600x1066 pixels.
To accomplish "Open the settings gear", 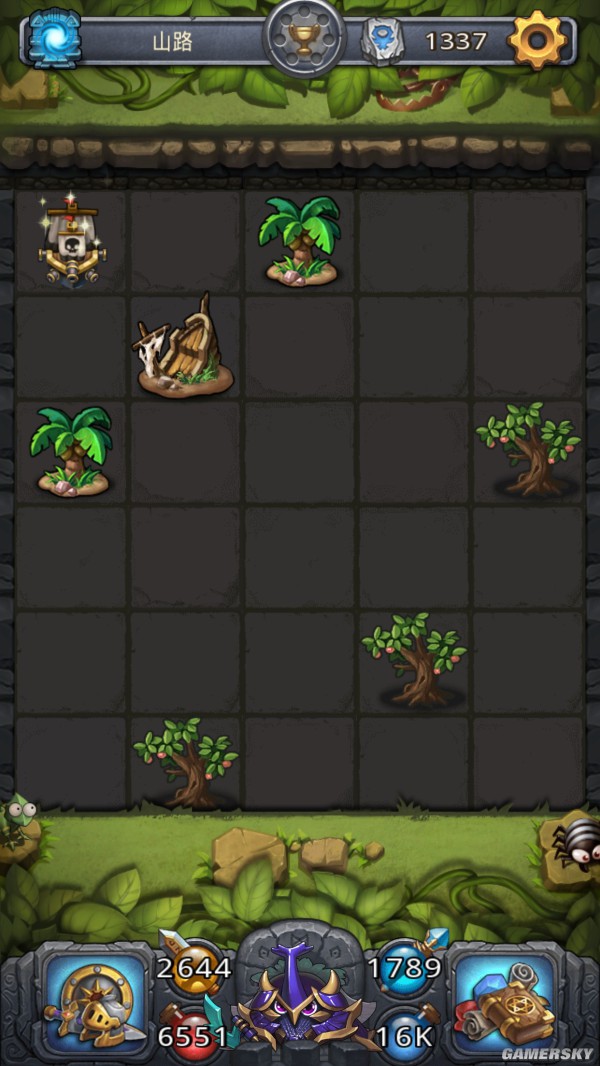I will click(x=540, y=40).
